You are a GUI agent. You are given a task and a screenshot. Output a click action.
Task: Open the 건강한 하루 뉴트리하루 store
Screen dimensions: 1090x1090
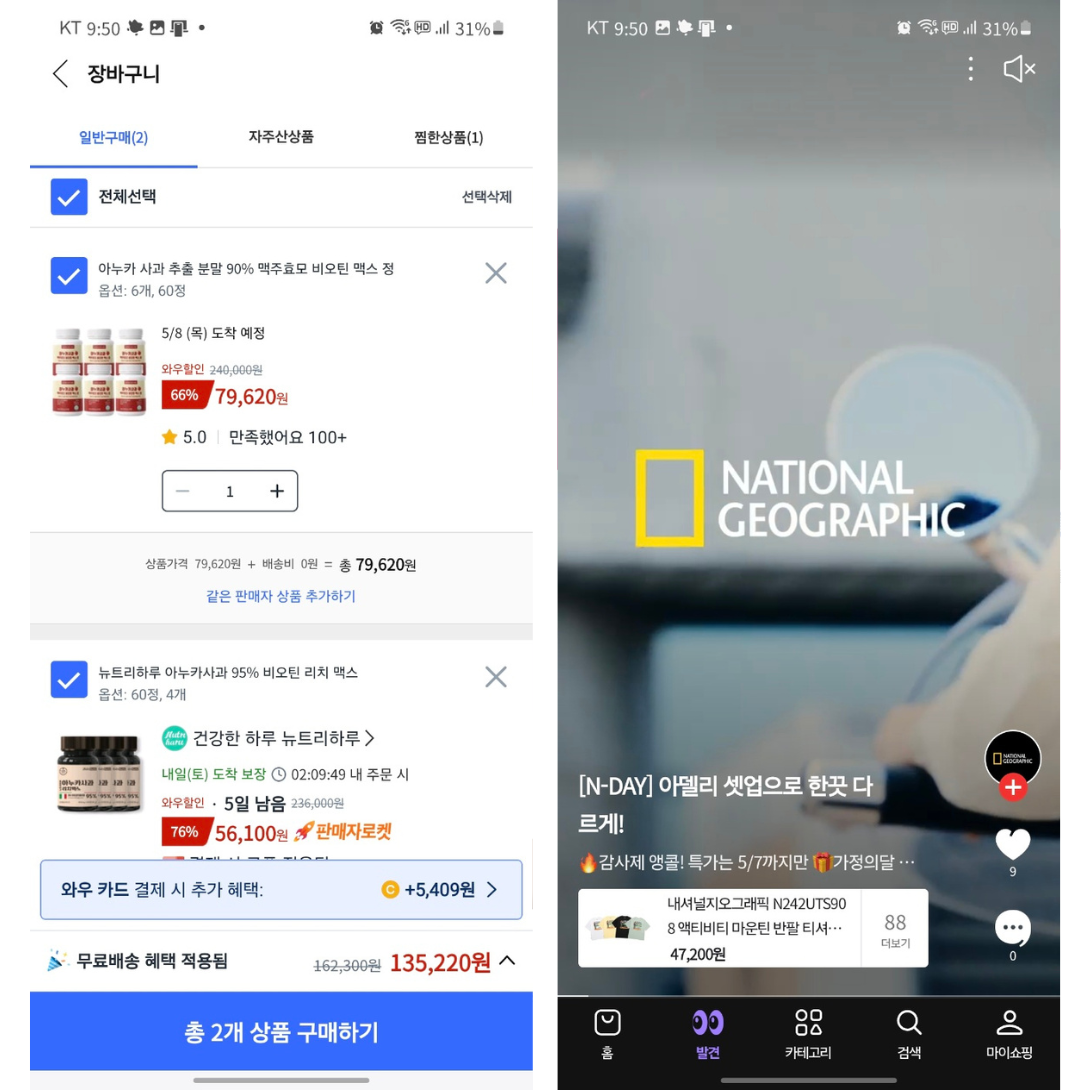(x=268, y=738)
